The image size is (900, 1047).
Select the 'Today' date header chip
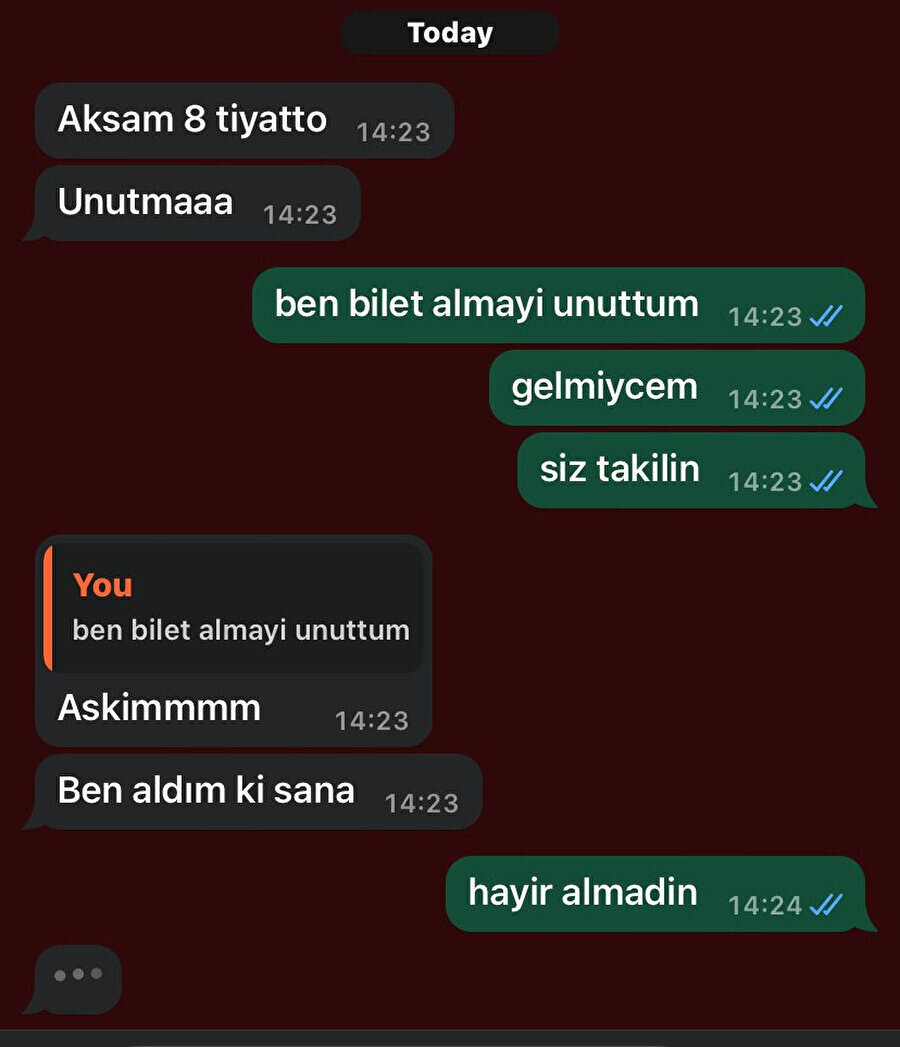click(x=449, y=32)
